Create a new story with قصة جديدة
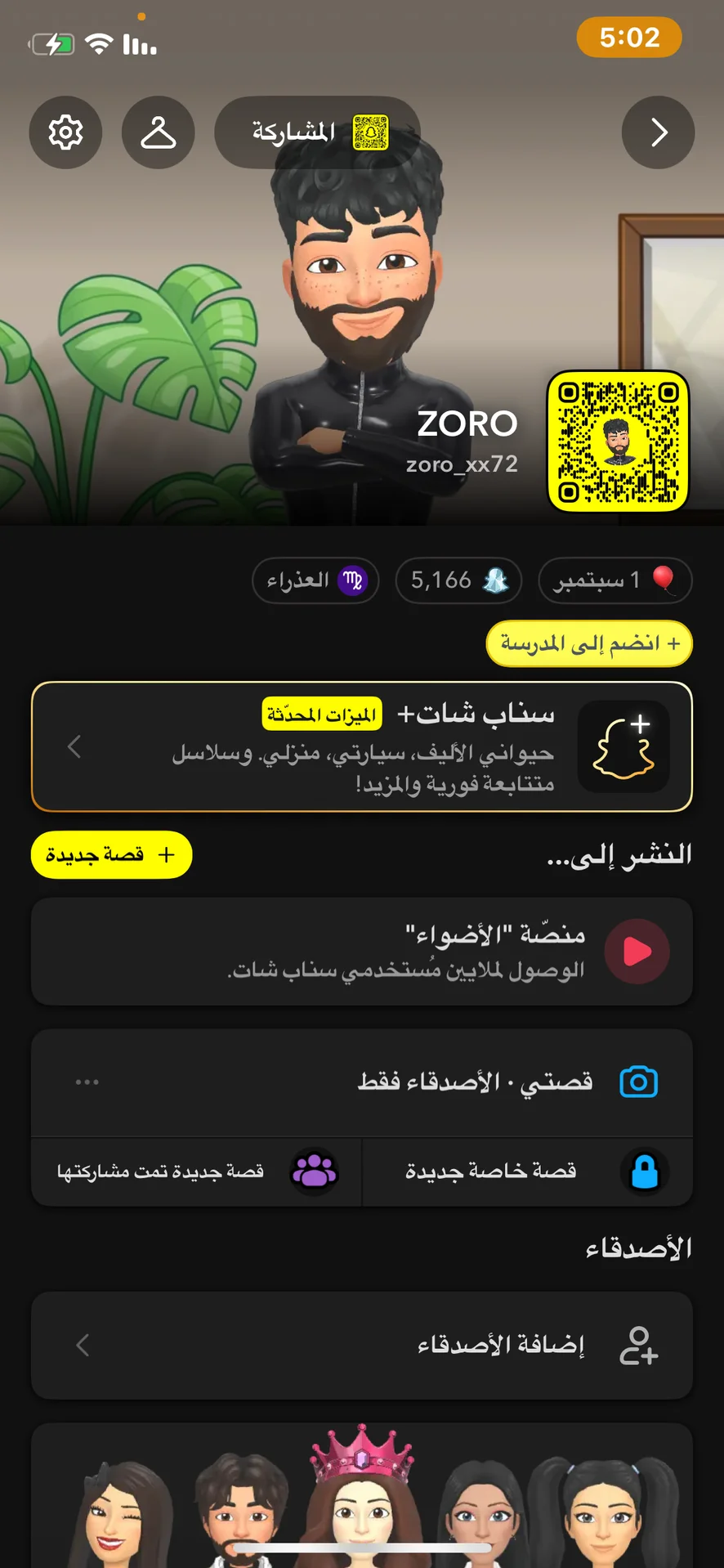The height and width of the screenshot is (1568, 724). [111, 855]
